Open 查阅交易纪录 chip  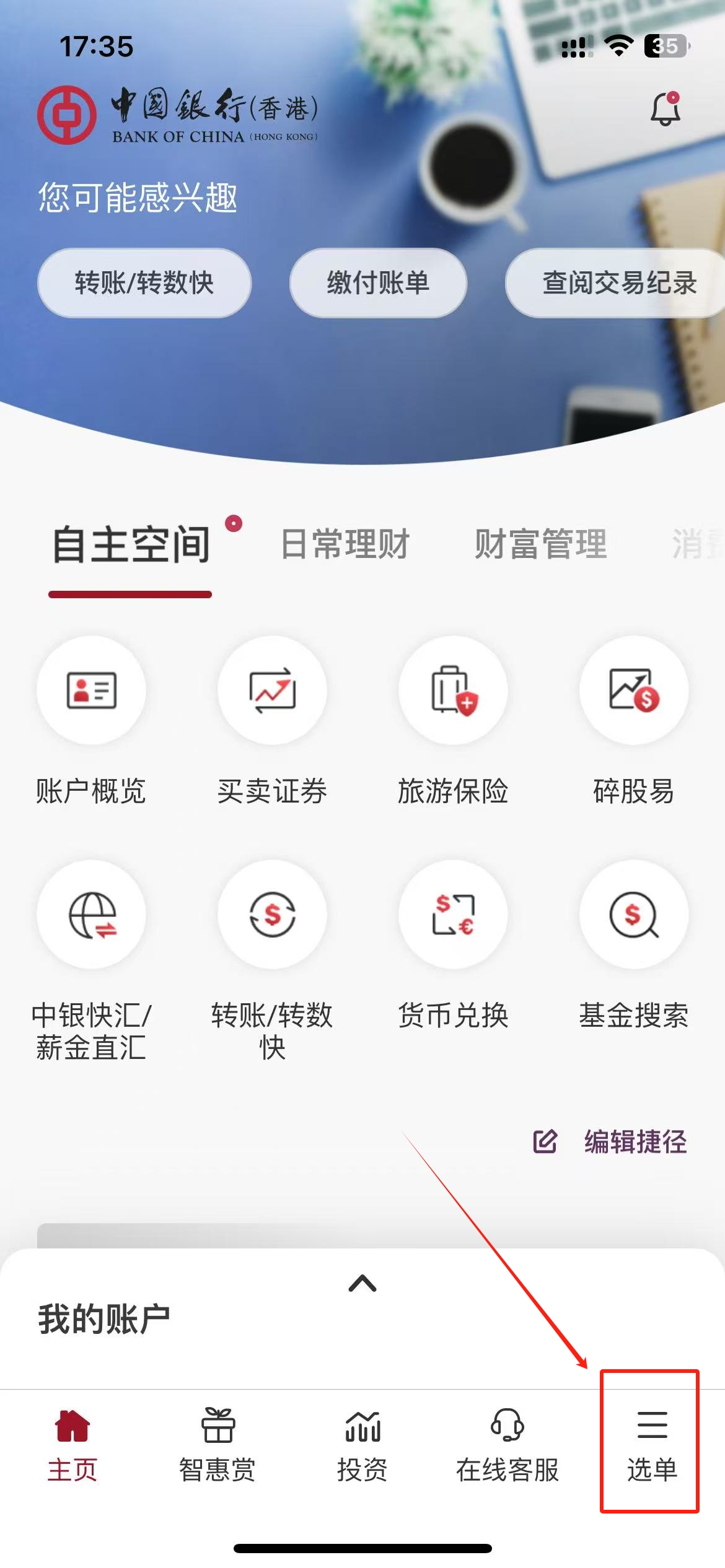[618, 283]
